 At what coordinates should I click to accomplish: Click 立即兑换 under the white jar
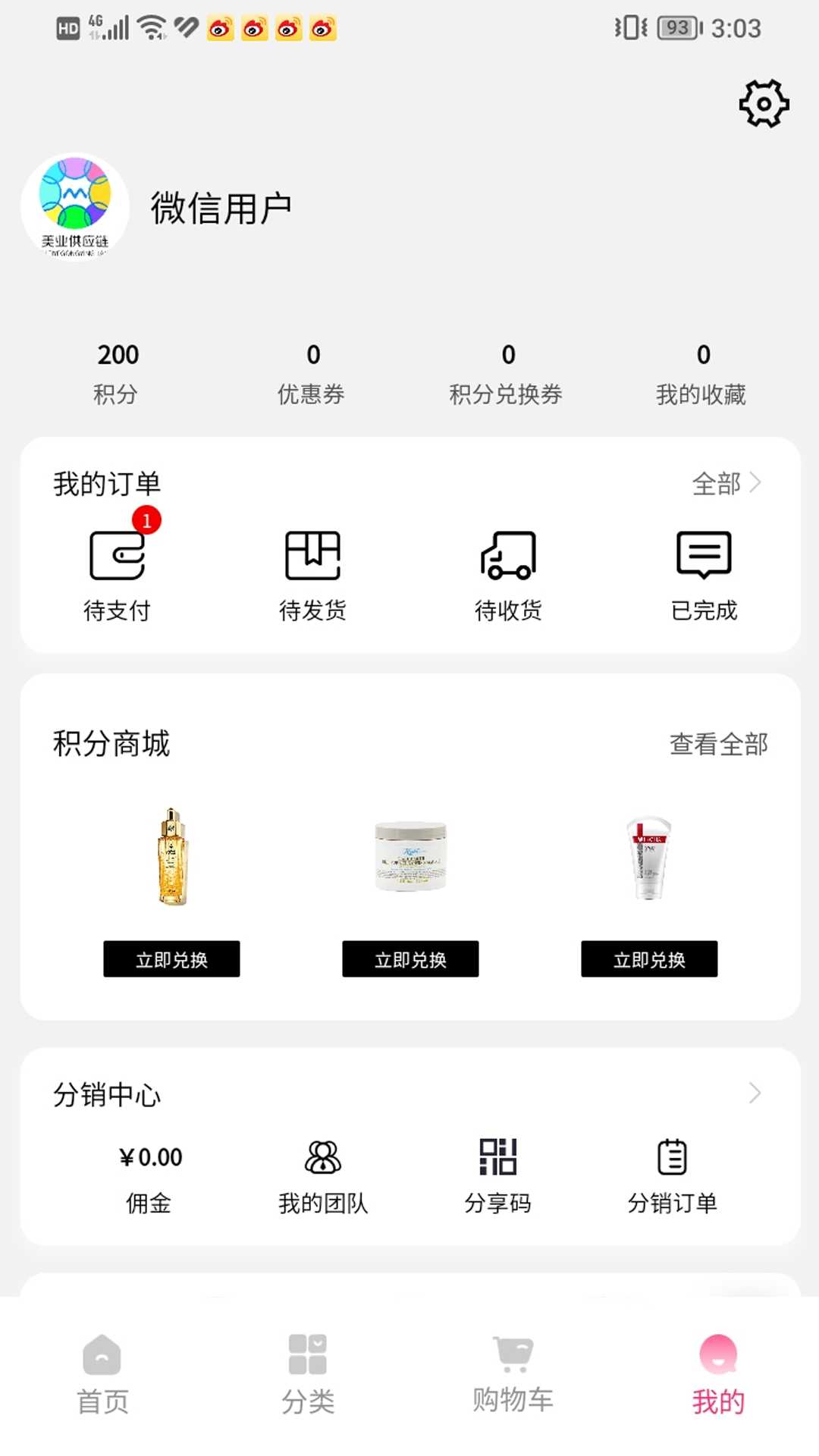[x=410, y=959]
